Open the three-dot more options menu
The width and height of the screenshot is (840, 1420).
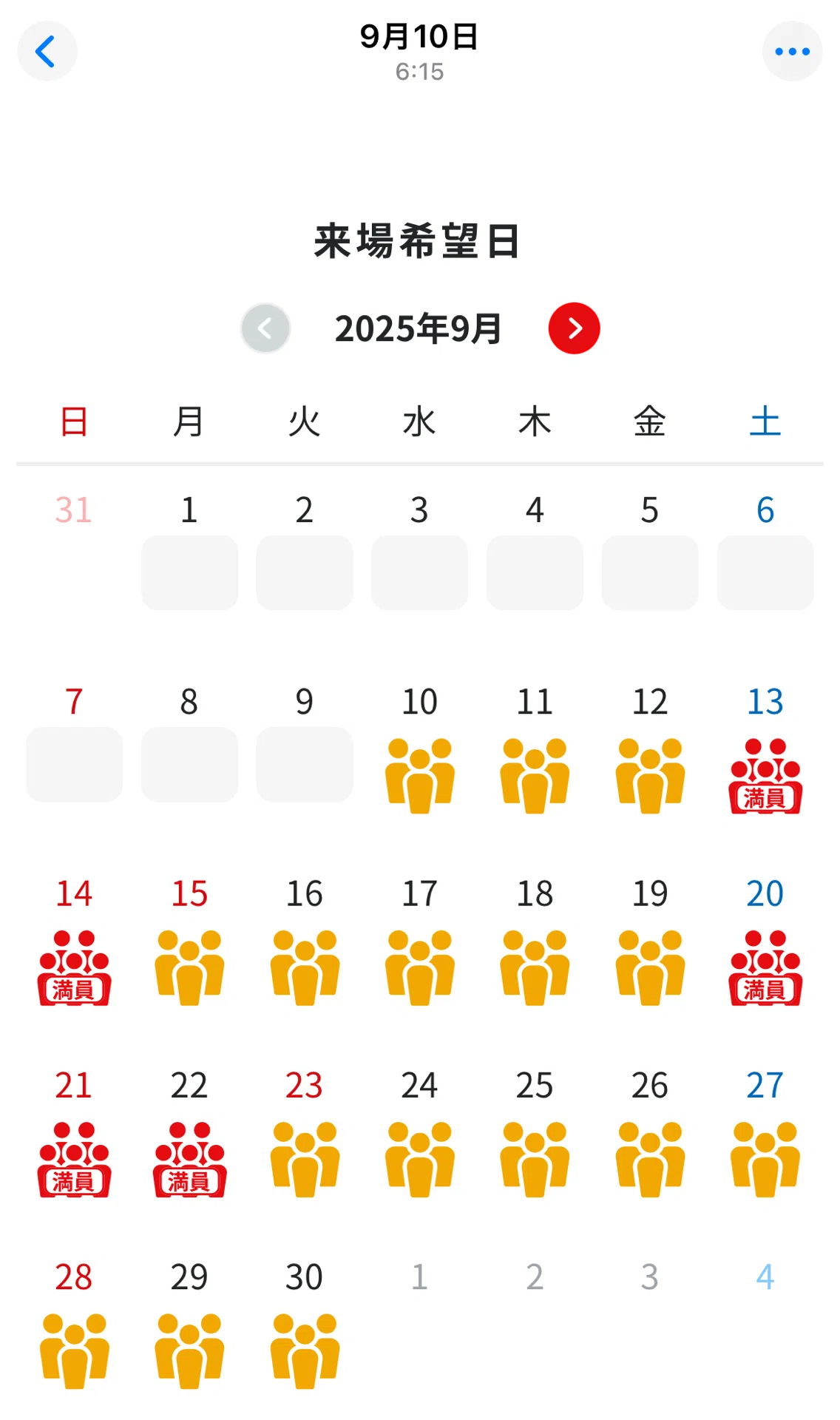pos(792,51)
